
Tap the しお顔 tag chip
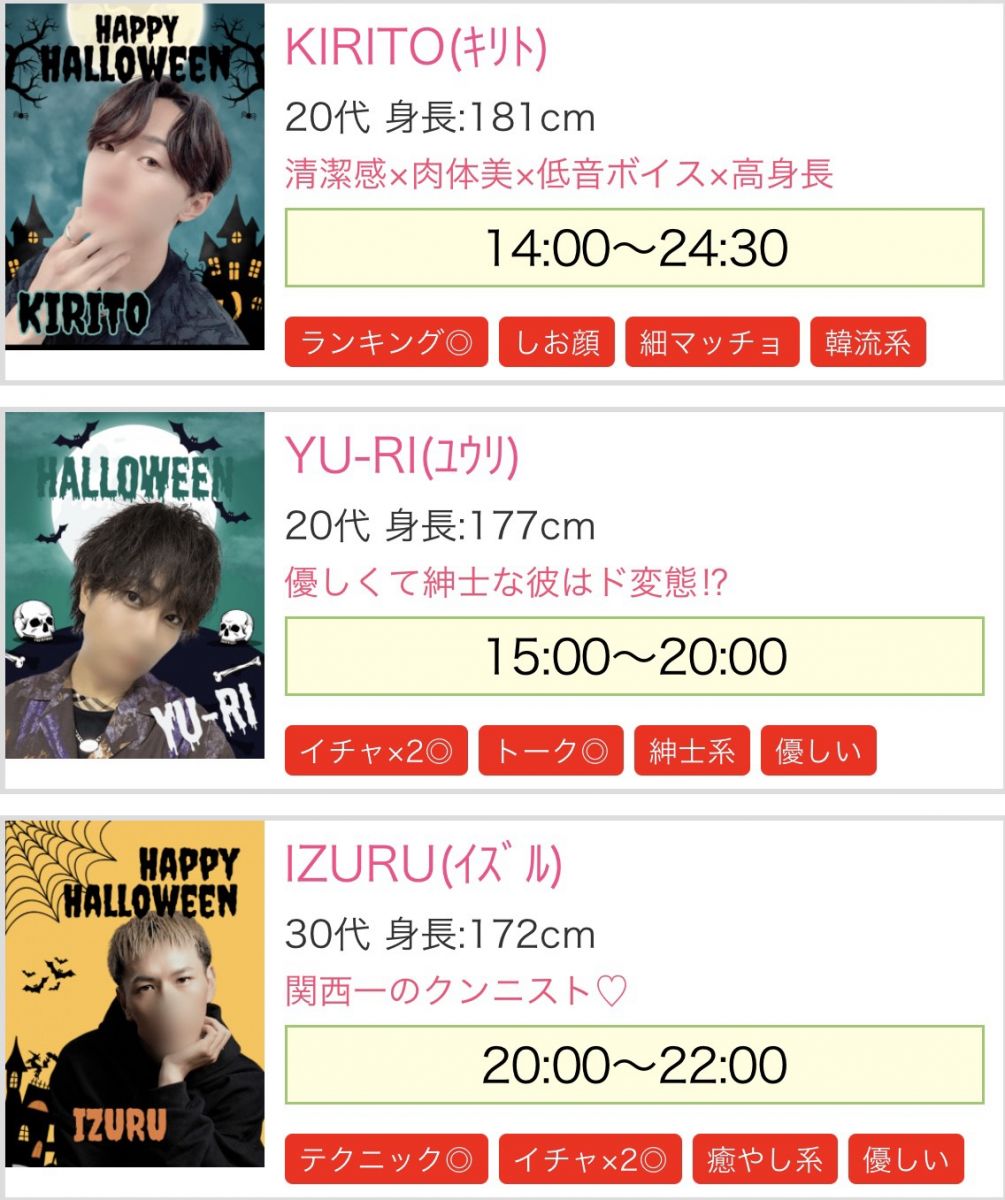[557, 343]
